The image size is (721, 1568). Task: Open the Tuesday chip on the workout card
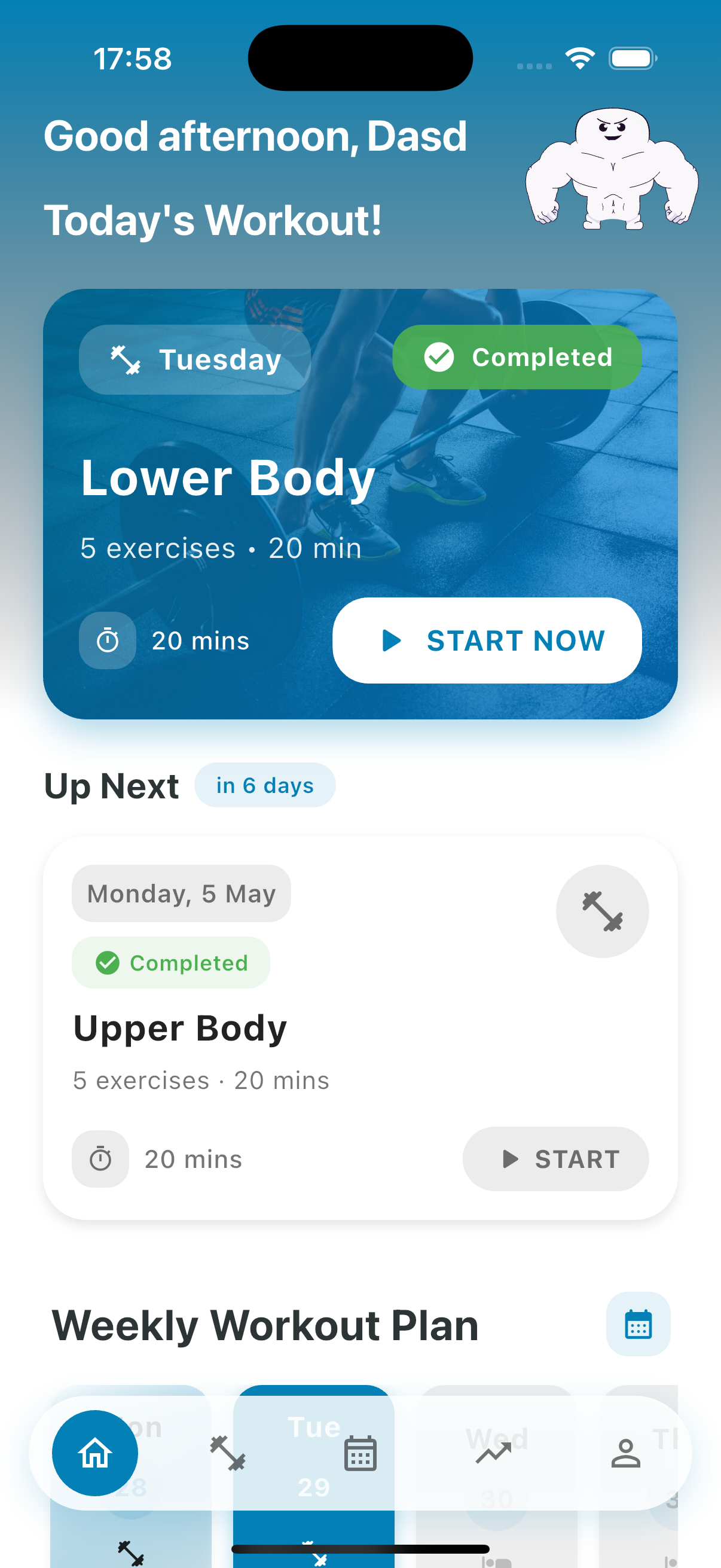[194, 359]
